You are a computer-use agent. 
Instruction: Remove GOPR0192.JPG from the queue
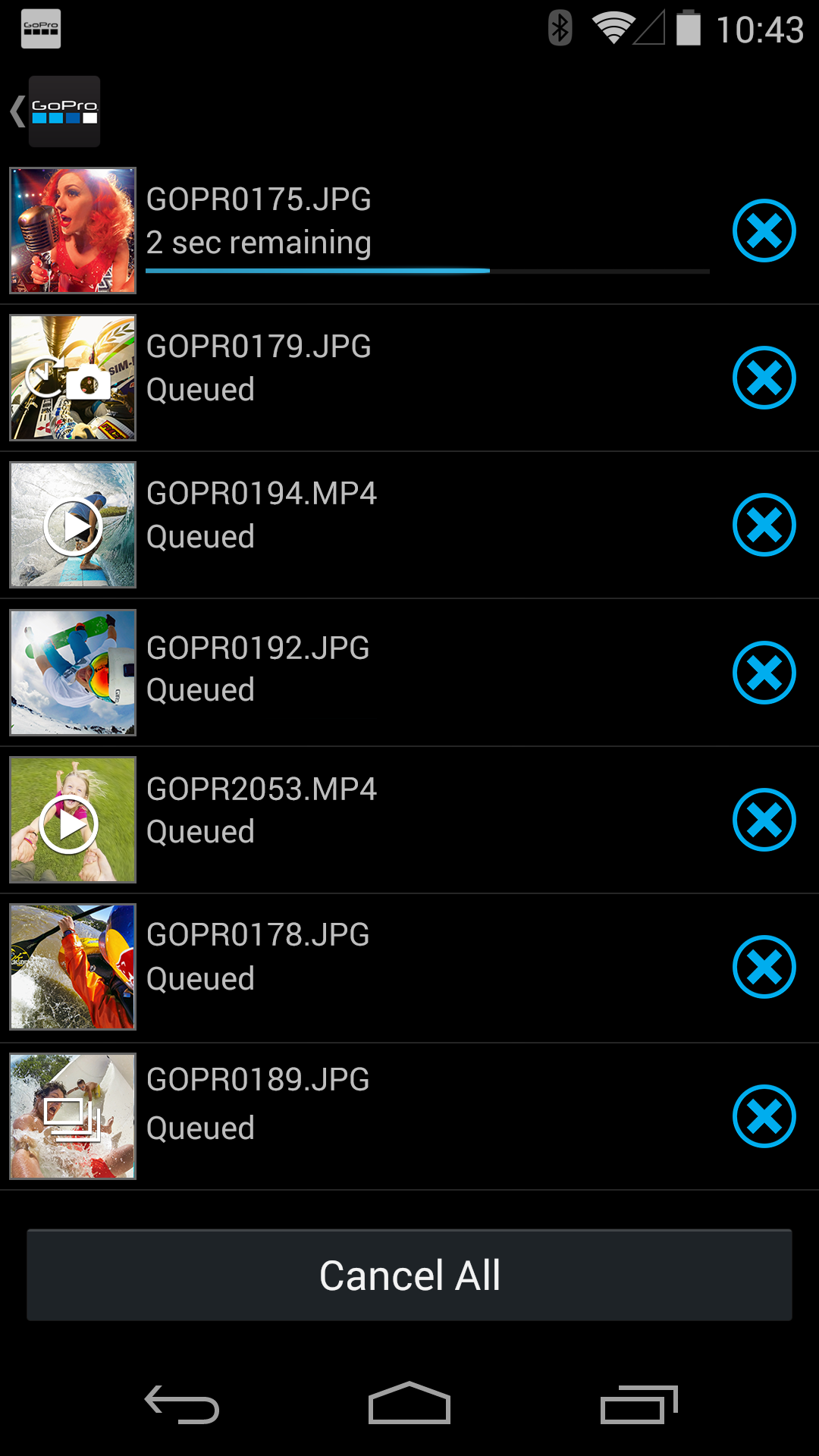[764, 673]
